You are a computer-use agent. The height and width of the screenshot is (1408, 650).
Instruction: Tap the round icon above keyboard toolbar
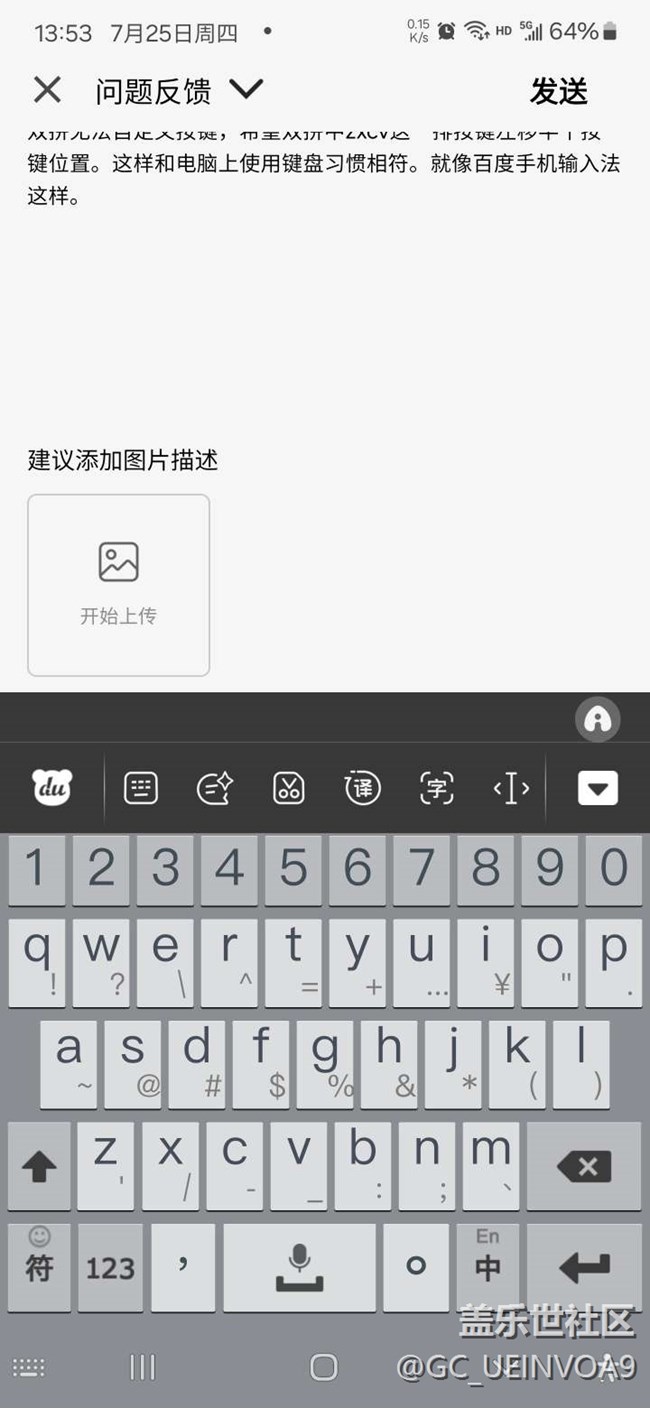click(598, 719)
